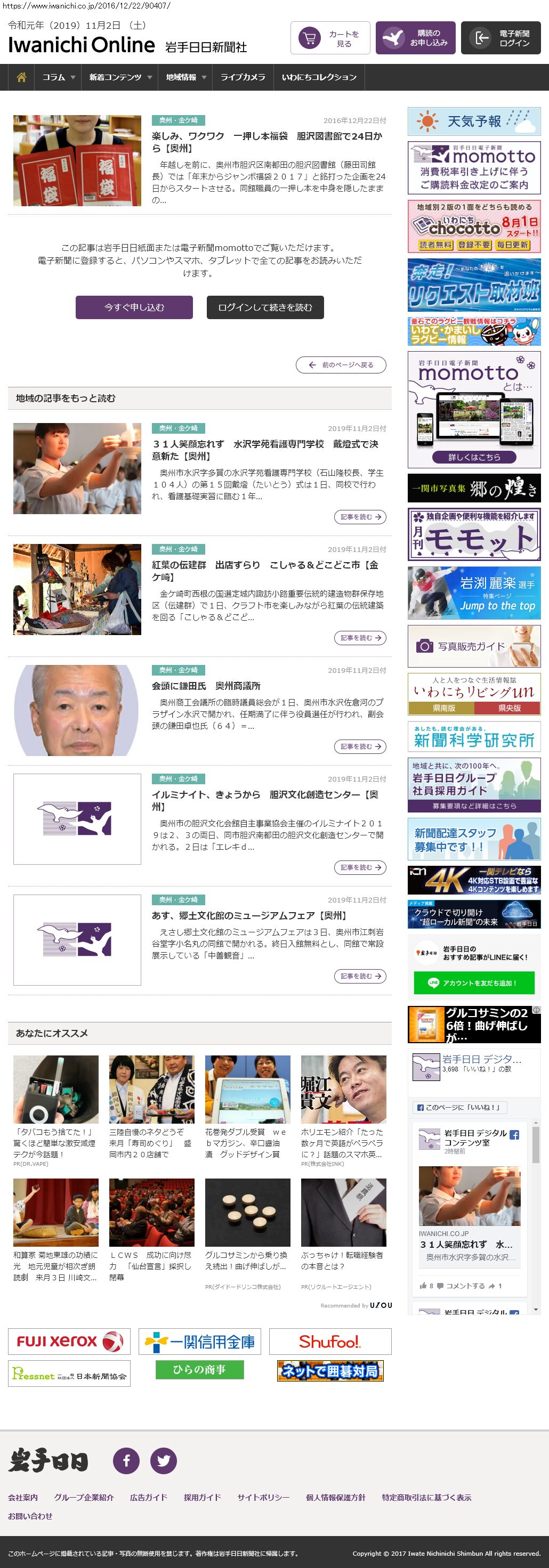Expand the 地域情報 menu
The height and width of the screenshot is (1568, 549).
185,77
